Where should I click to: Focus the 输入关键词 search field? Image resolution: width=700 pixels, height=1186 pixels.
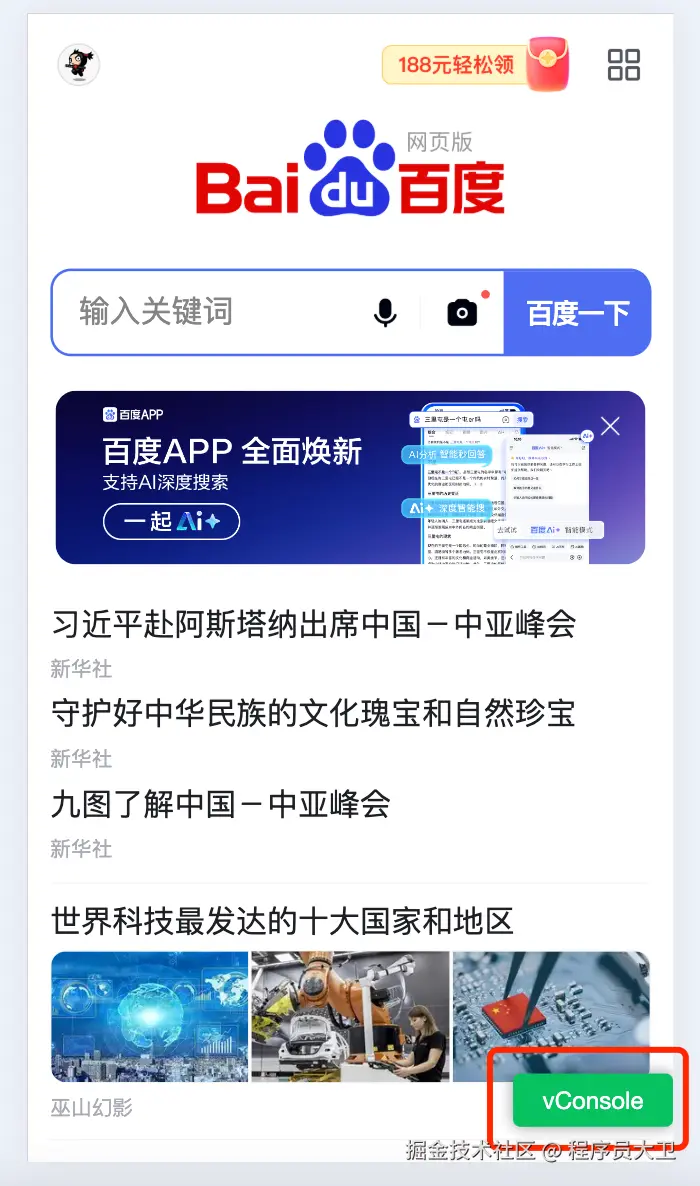pyautogui.click(x=210, y=312)
